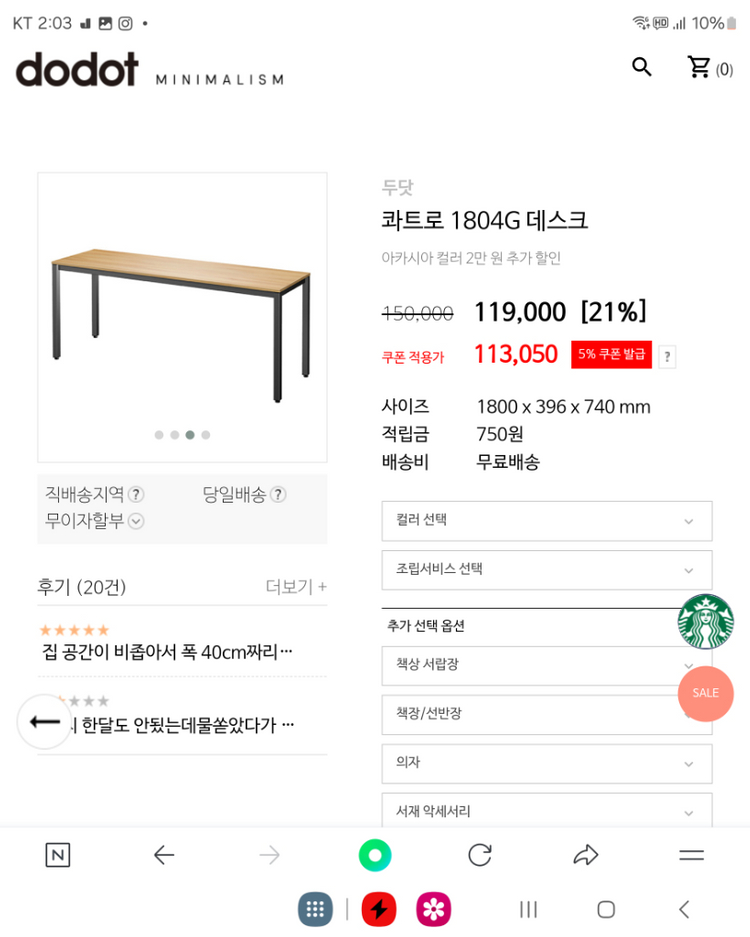This screenshot has width=750, height=937.
Task: Select the last carousel dot indicator
Action: coord(205,434)
